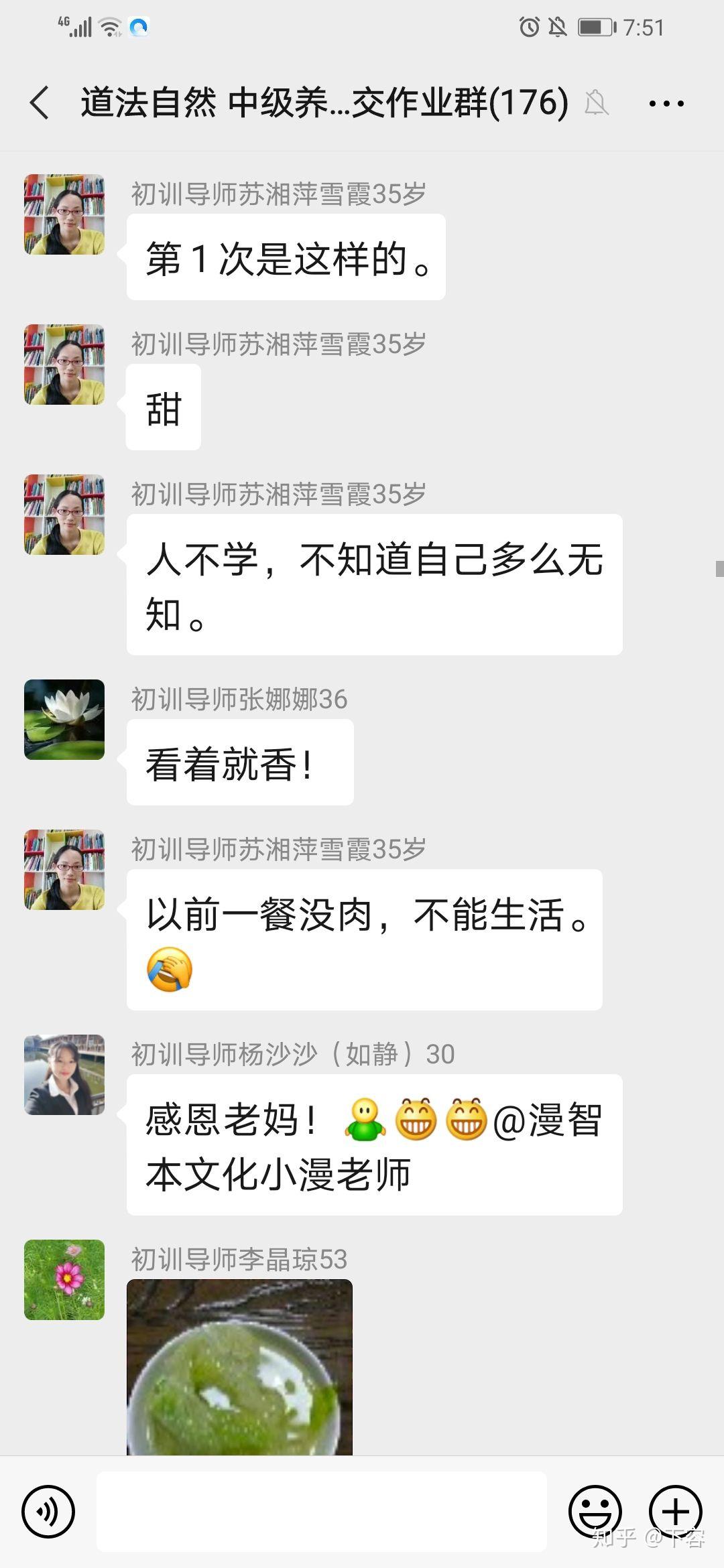
Task: Open the plus attachments menu
Action: pos(675,1512)
